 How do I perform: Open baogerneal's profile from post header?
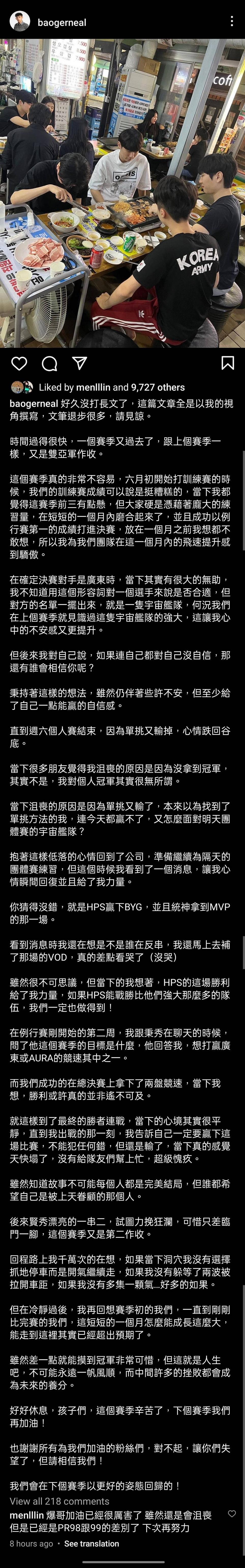(62, 23)
